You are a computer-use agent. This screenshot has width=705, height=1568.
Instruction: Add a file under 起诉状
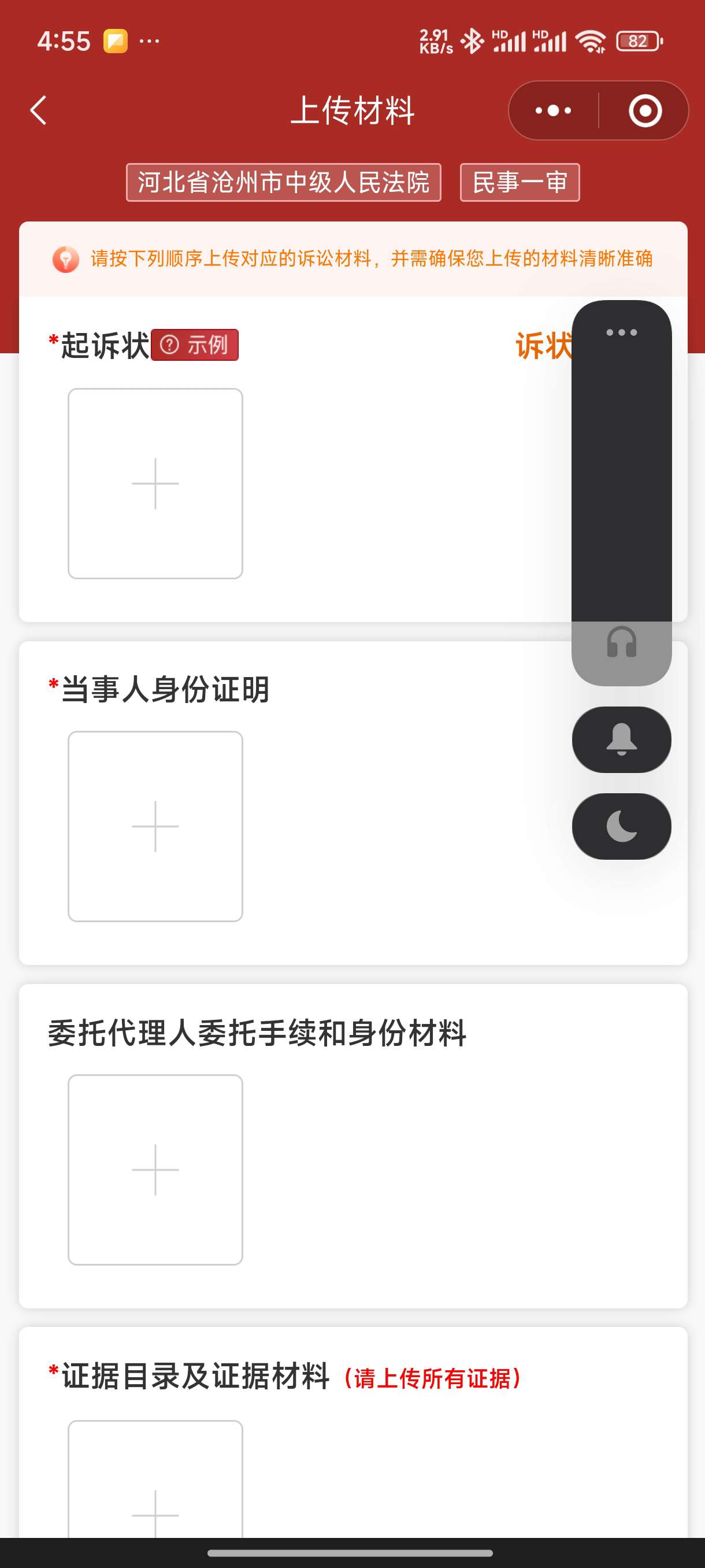click(155, 483)
